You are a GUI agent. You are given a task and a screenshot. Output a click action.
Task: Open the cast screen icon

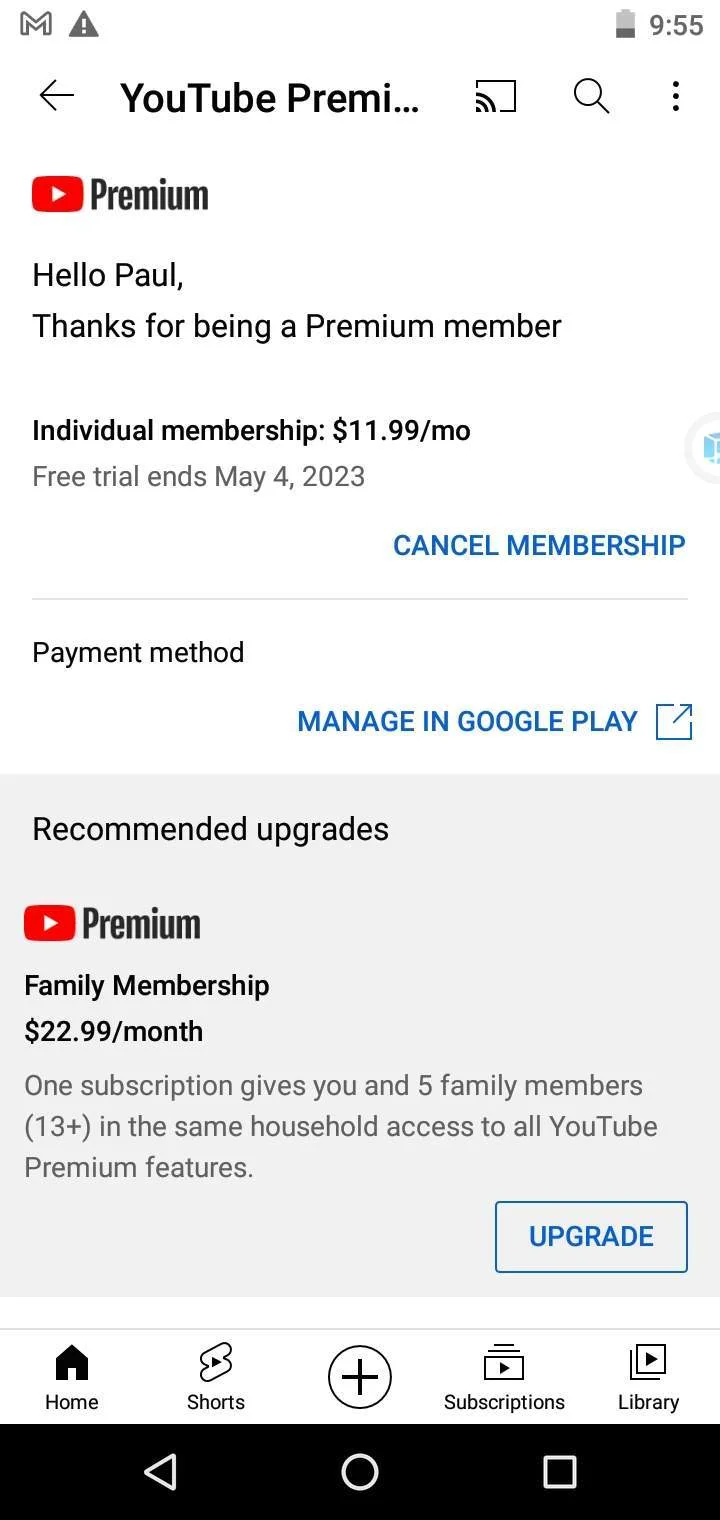tap(496, 96)
